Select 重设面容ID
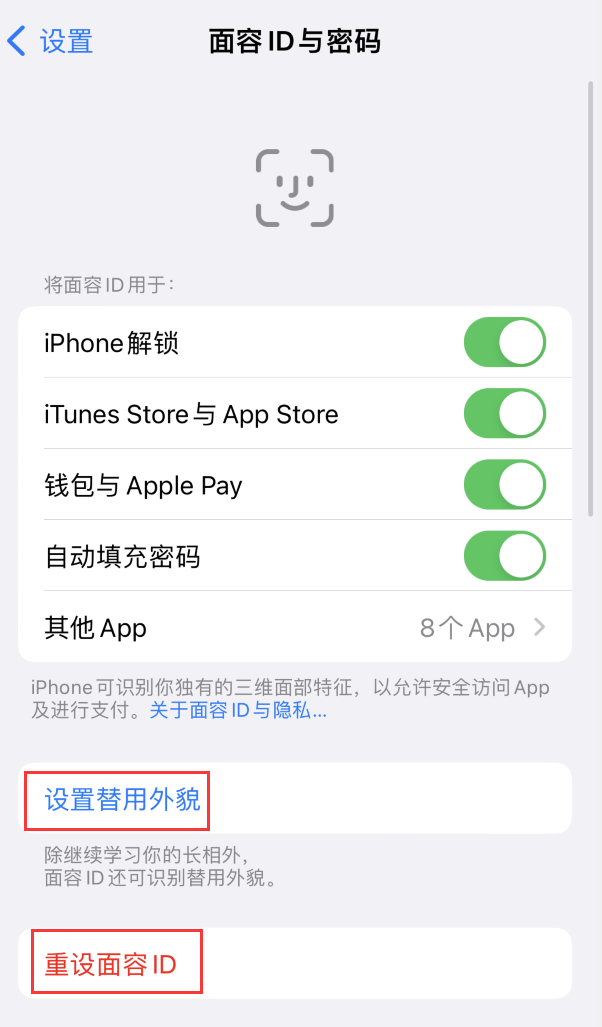 click(111, 964)
